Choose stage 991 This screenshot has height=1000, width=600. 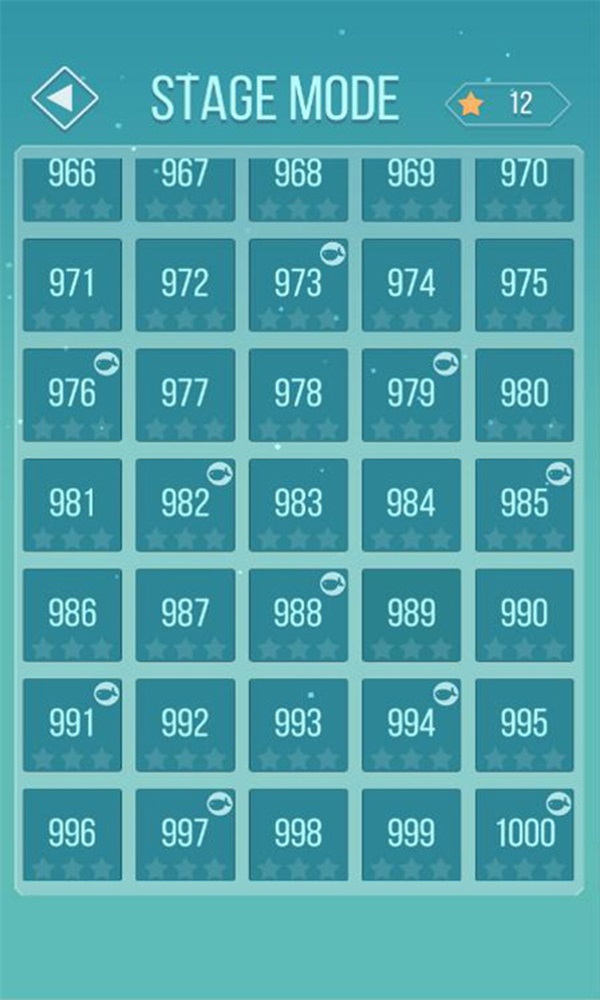pyautogui.click(x=72, y=725)
